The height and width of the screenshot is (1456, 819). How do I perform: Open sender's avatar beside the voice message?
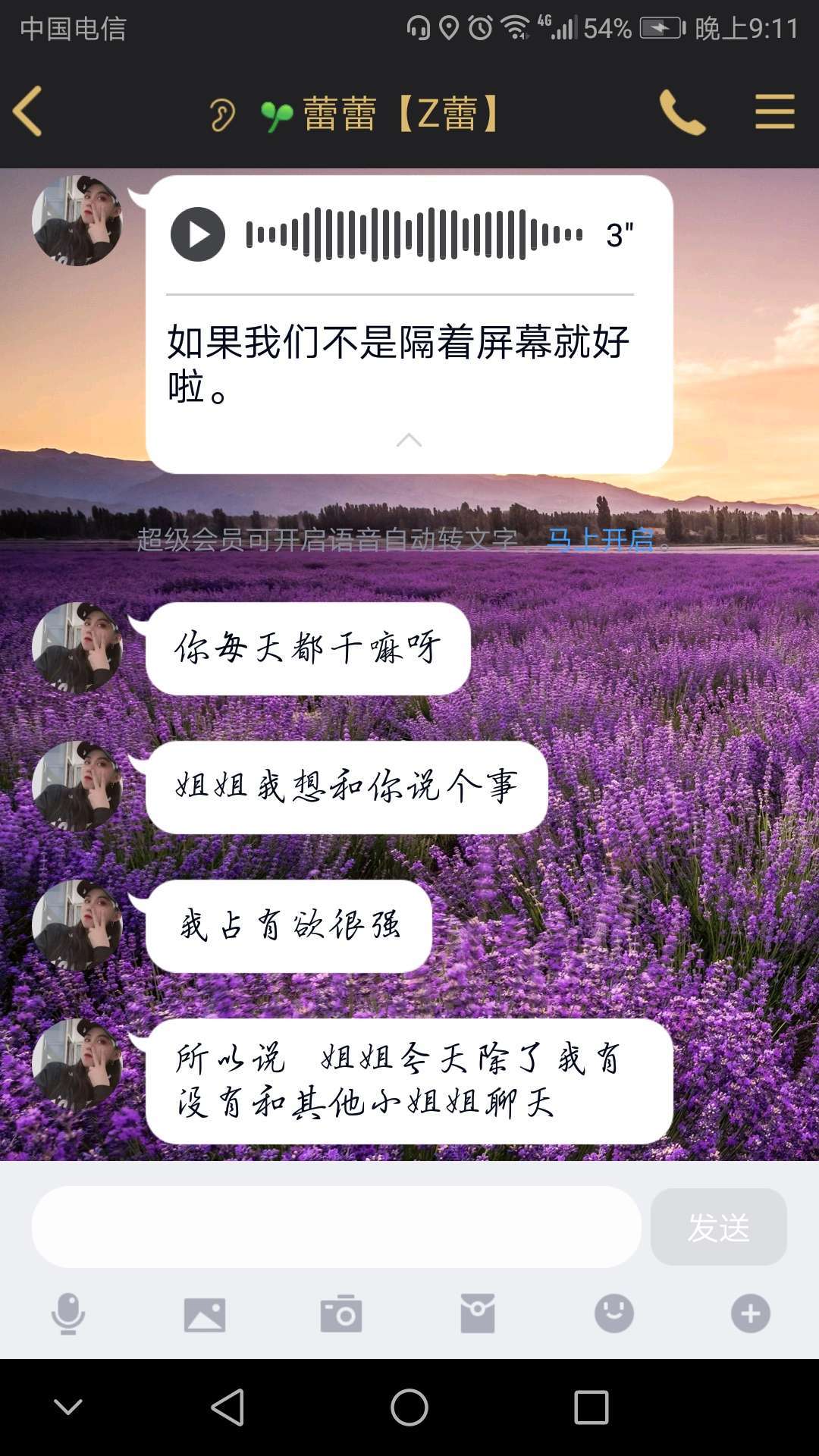[x=77, y=221]
